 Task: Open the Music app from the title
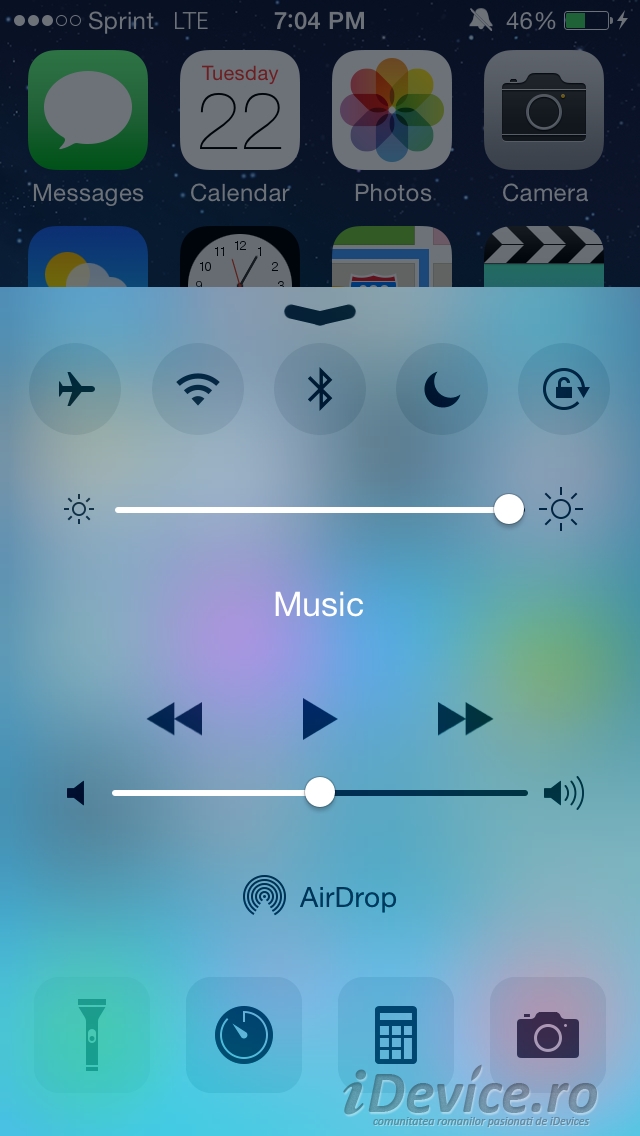[x=319, y=604]
